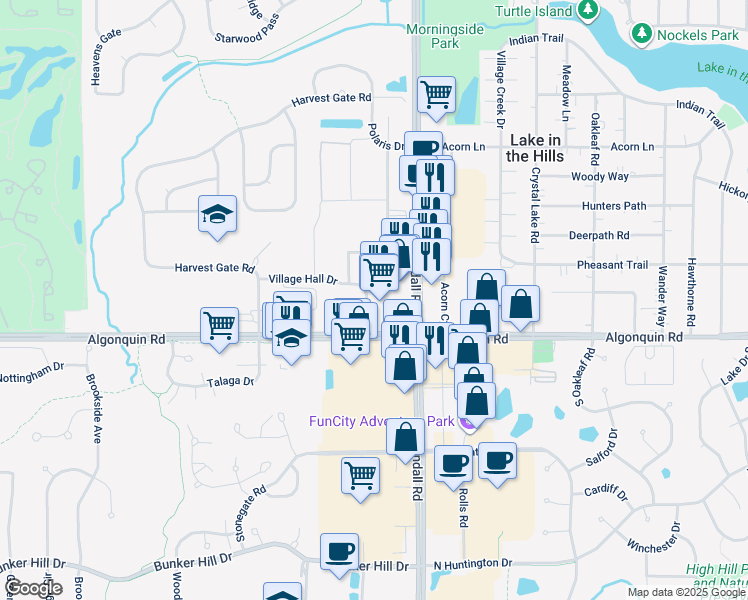The height and width of the screenshot is (600, 748).
Task: Open the FunCity Adventure Park place label
Action: point(382,422)
